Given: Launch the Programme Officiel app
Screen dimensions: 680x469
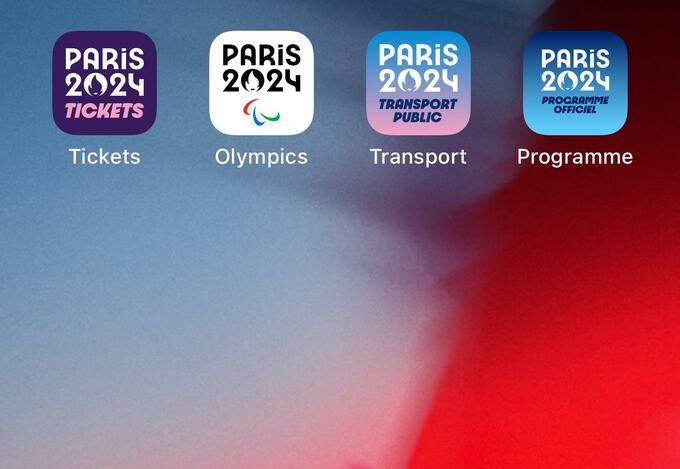Looking at the screenshot, I should point(575,83).
